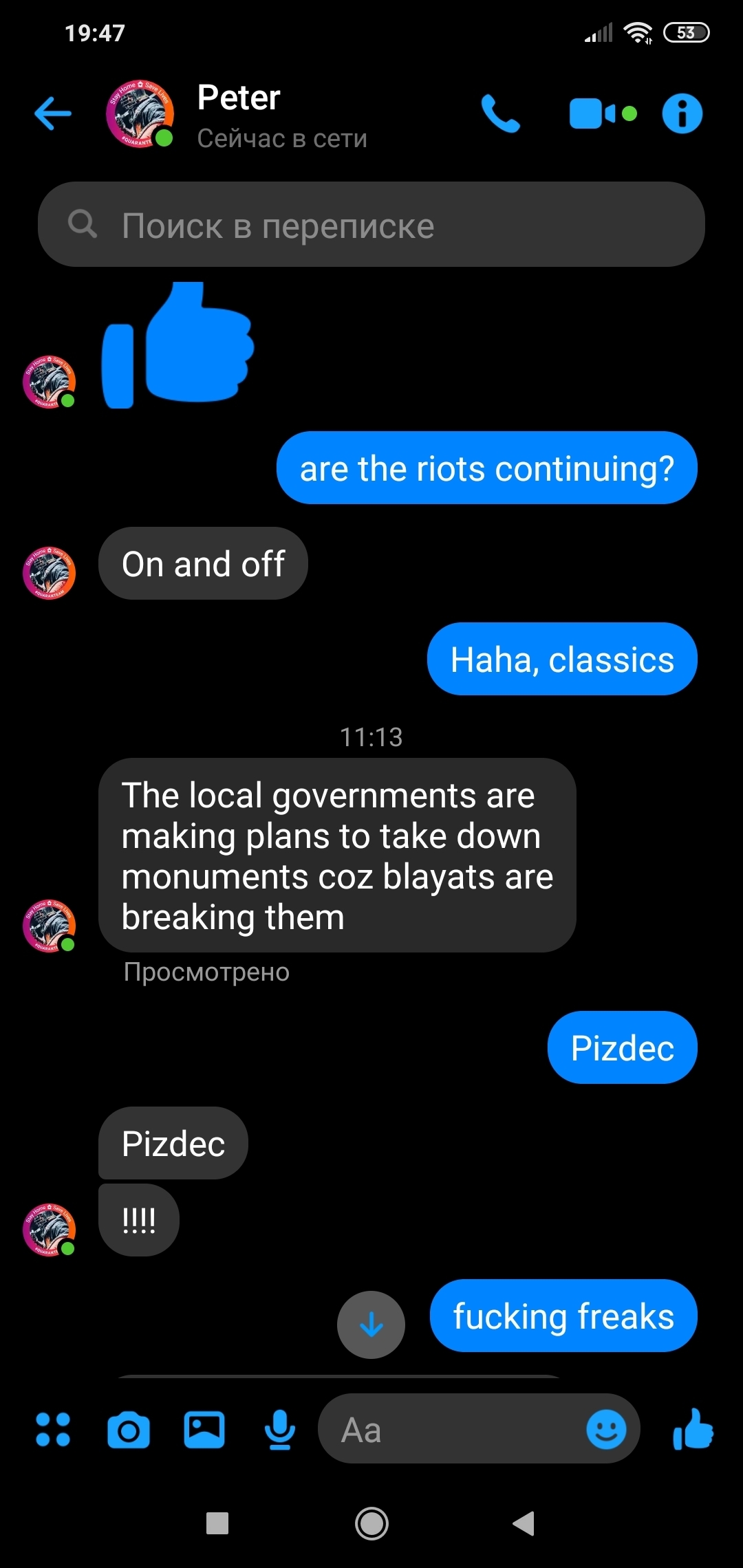Open Peter's profile from the header name
Viewport: 743px width, 1568px height.
pos(239,98)
